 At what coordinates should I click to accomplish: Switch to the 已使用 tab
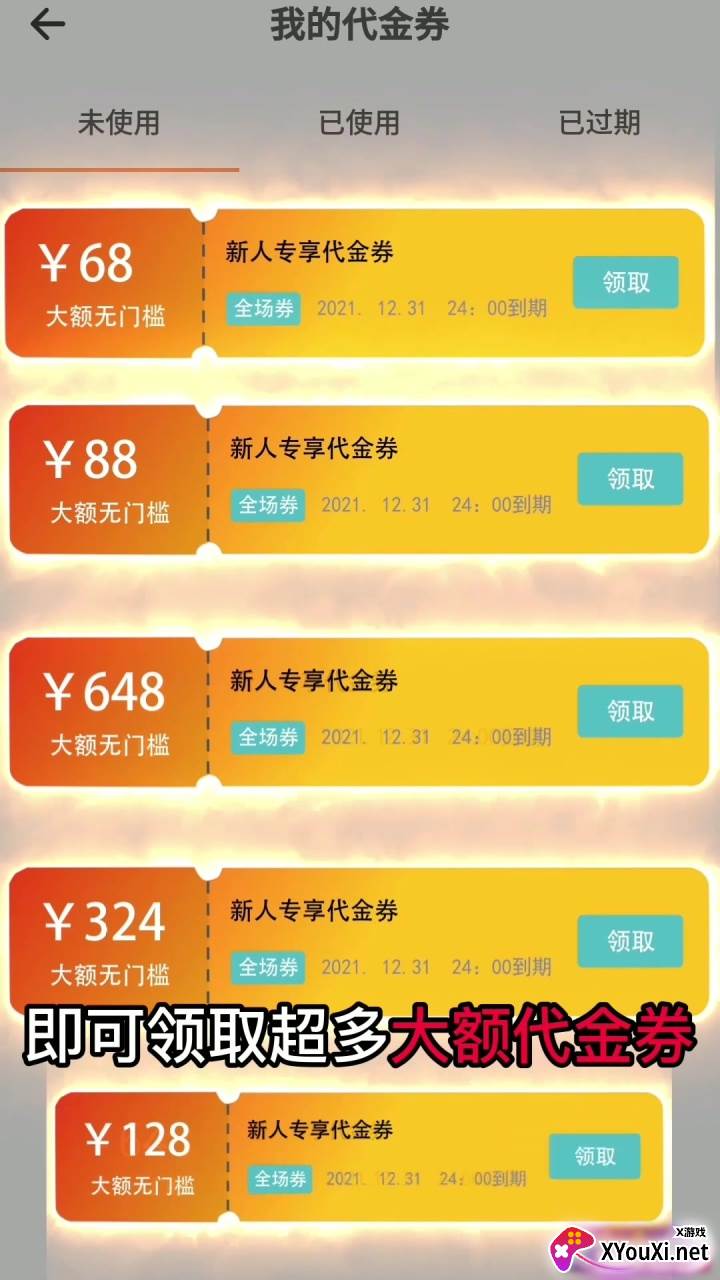coord(360,123)
